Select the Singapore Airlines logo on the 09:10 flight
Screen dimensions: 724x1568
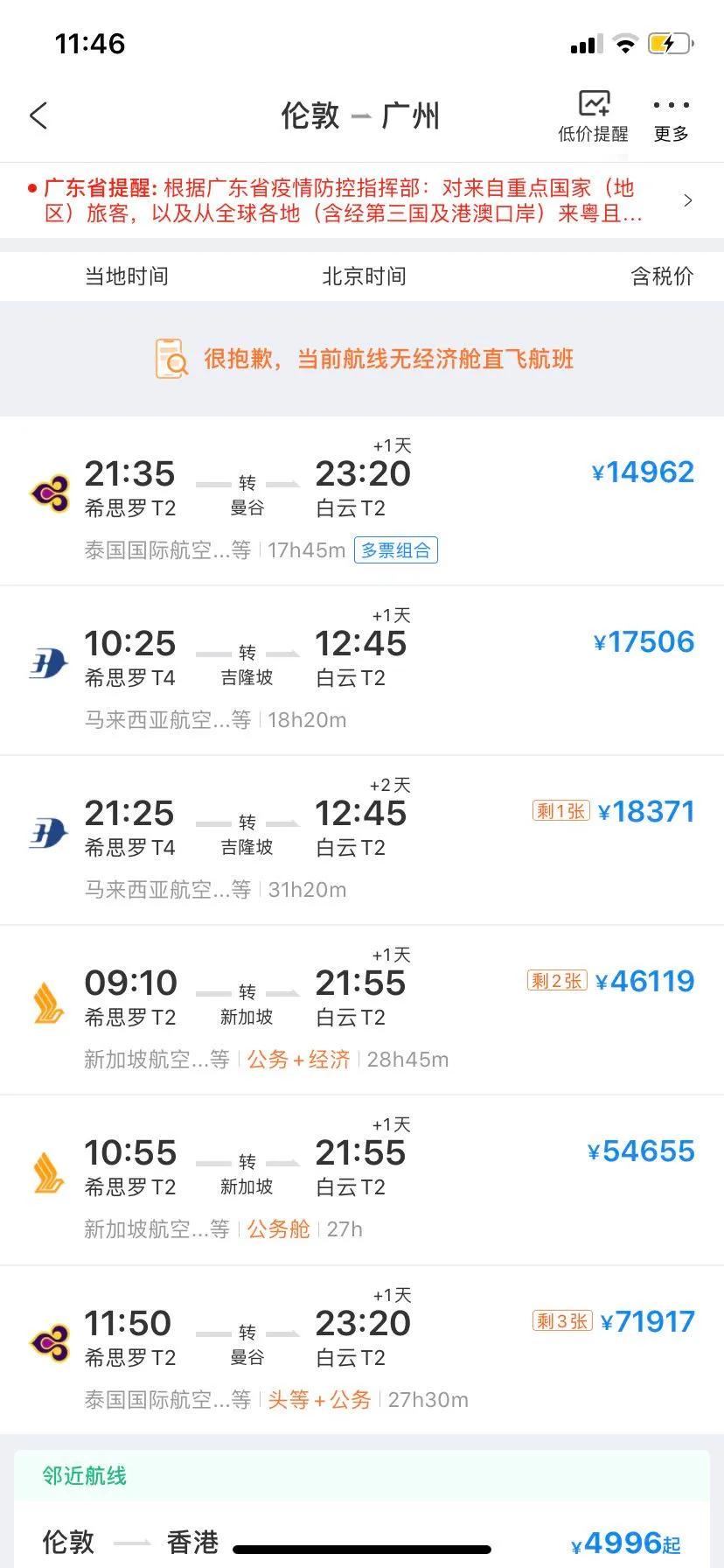click(x=48, y=999)
